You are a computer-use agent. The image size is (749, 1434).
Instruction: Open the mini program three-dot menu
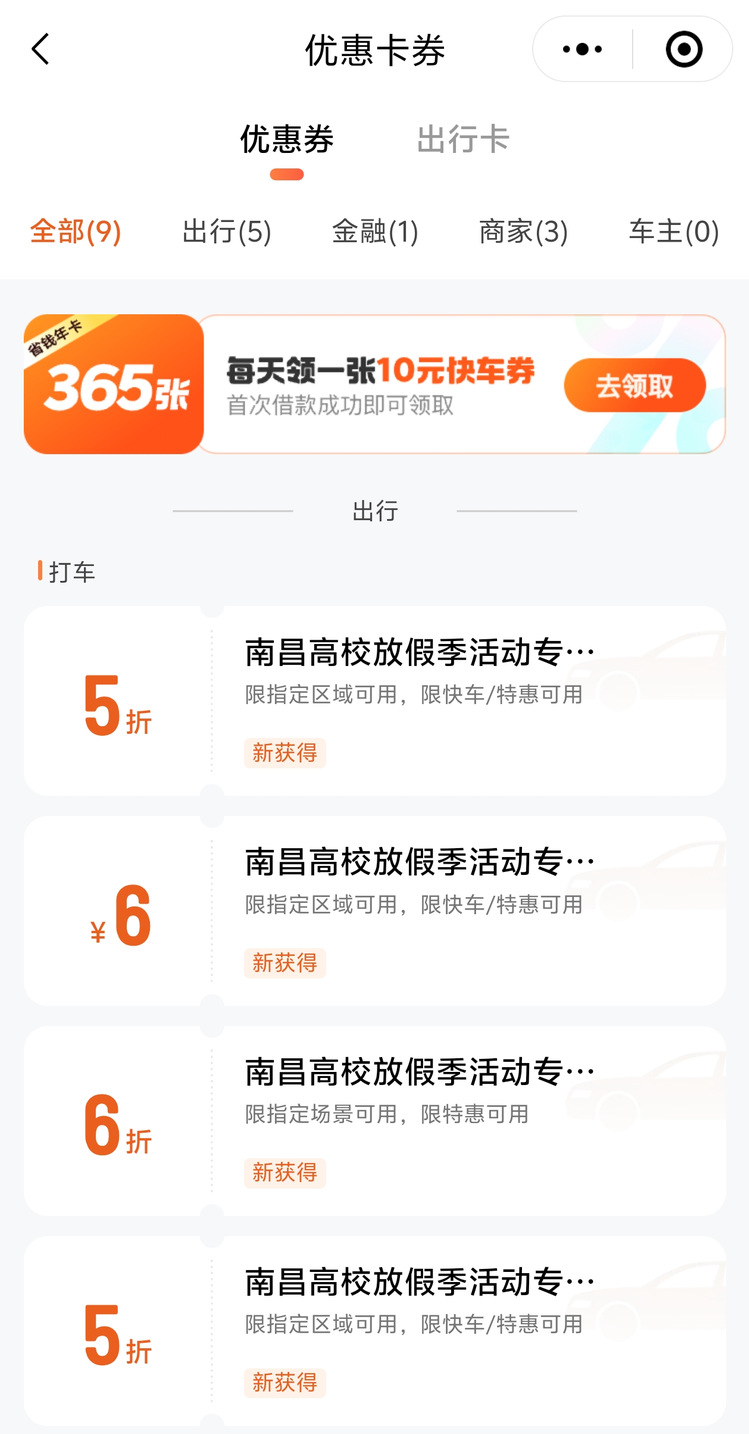583,49
